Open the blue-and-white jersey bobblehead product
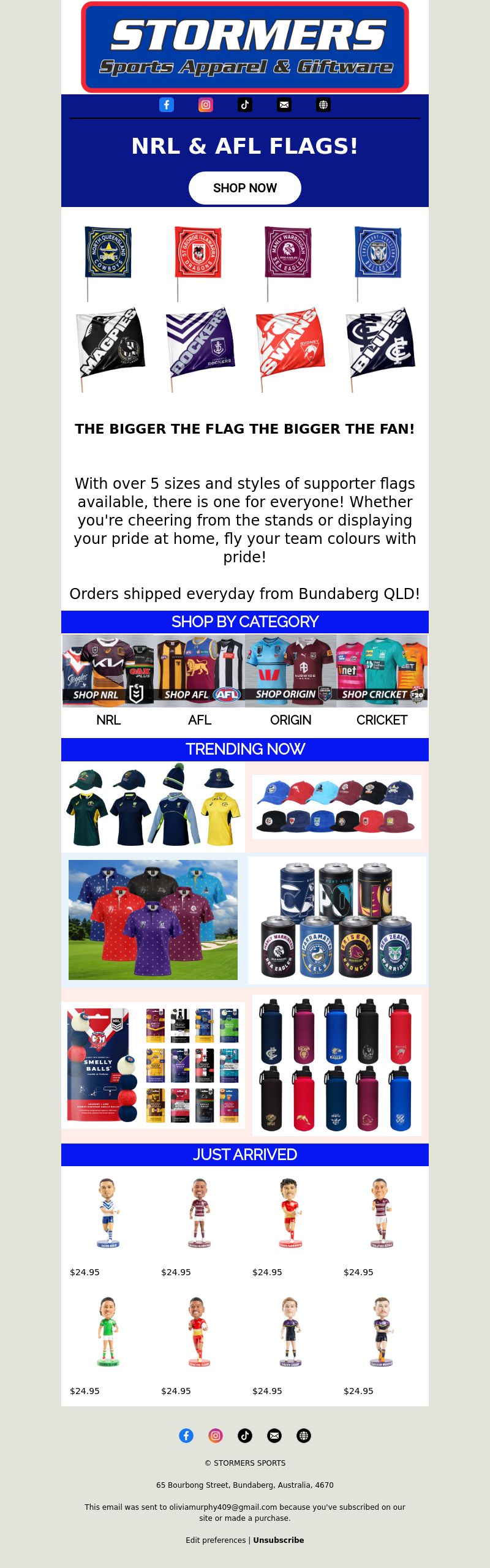The width and height of the screenshot is (490, 1568). [x=108, y=1213]
